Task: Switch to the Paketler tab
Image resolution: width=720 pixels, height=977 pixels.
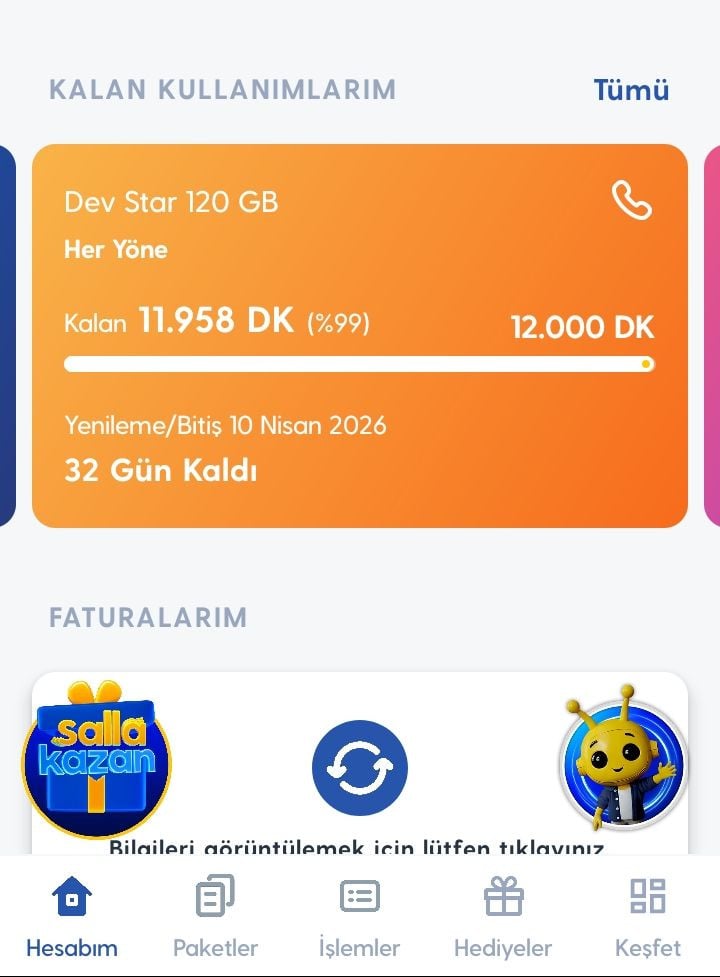Action: click(215, 917)
